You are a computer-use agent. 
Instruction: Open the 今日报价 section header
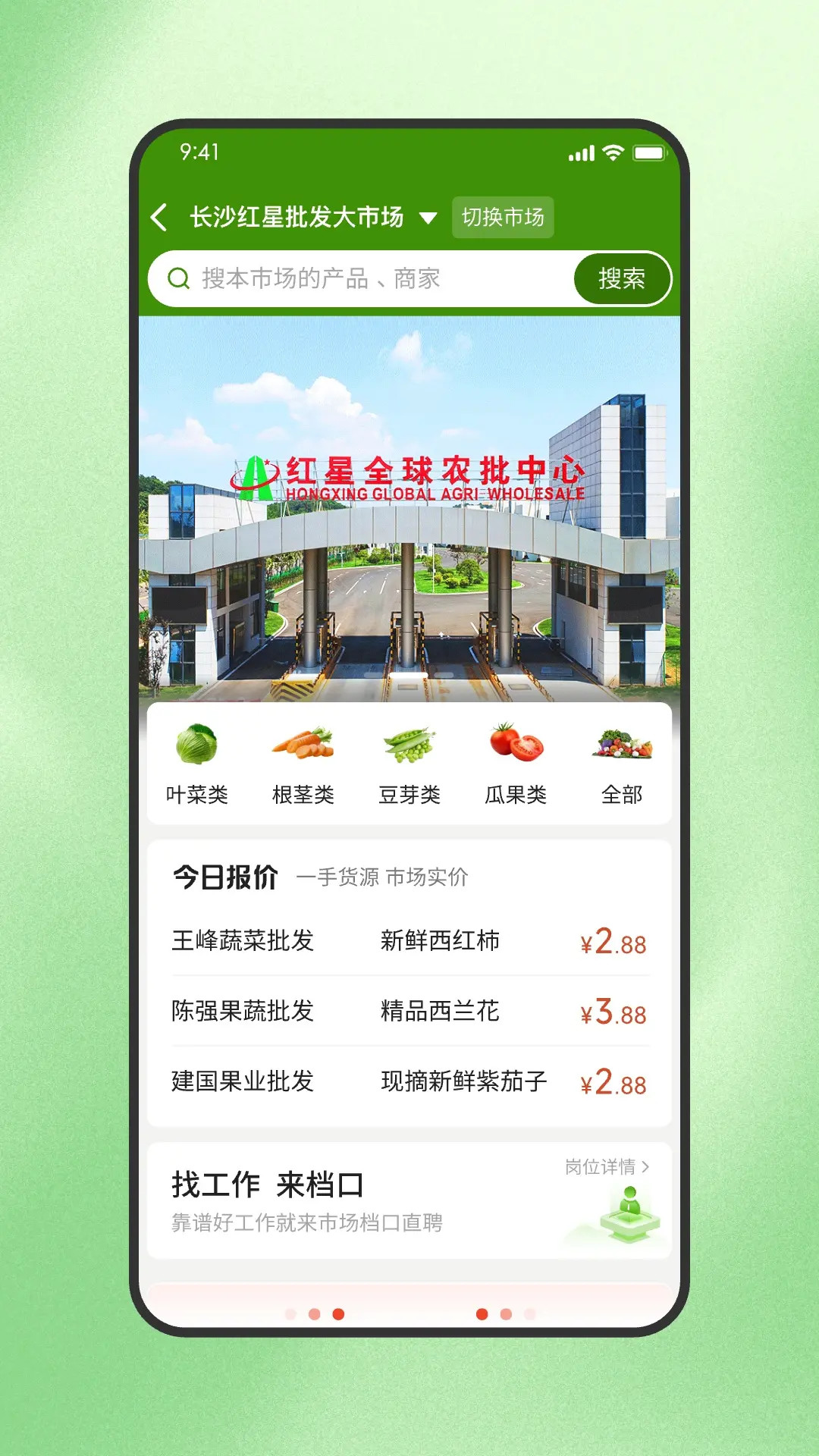[x=227, y=878]
